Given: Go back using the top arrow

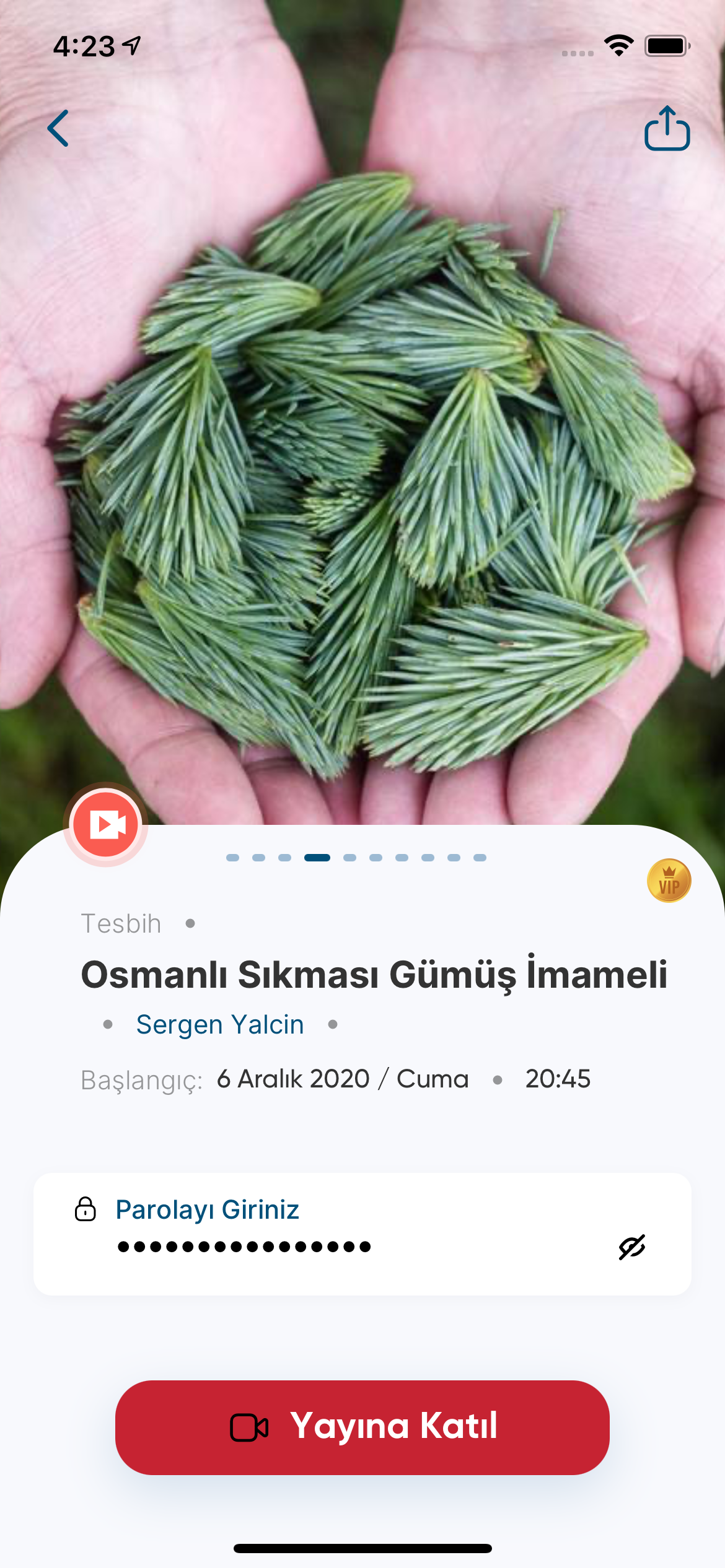Looking at the screenshot, I should pos(58,128).
